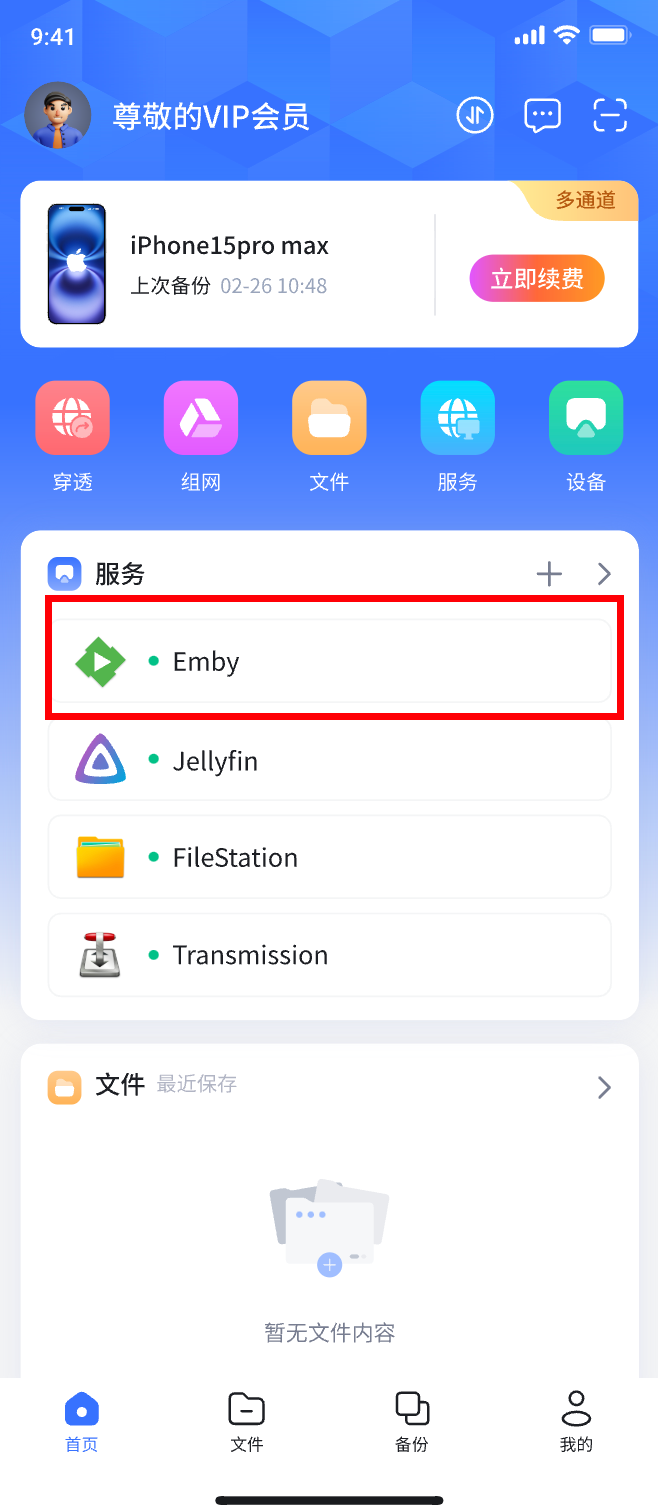Switch to the 文件 bottom tab
658x1510 pixels.
246,1421
